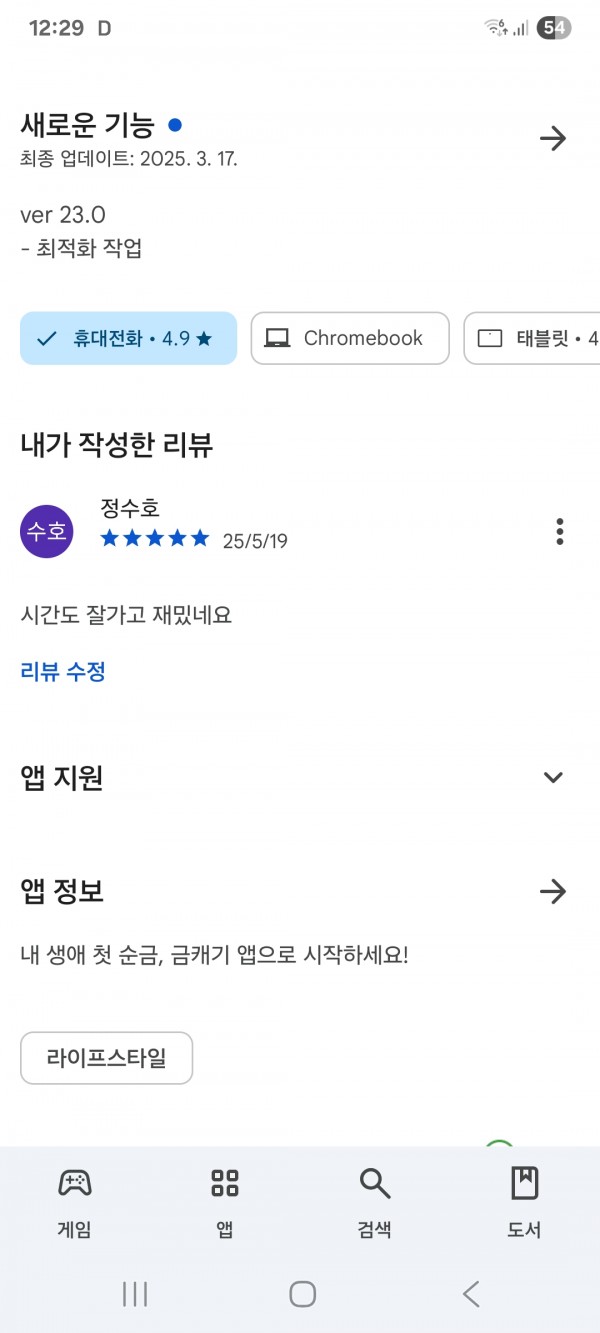The width and height of the screenshot is (600, 1333).
Task: Expand the 앱 지원 section
Action: click(553, 777)
